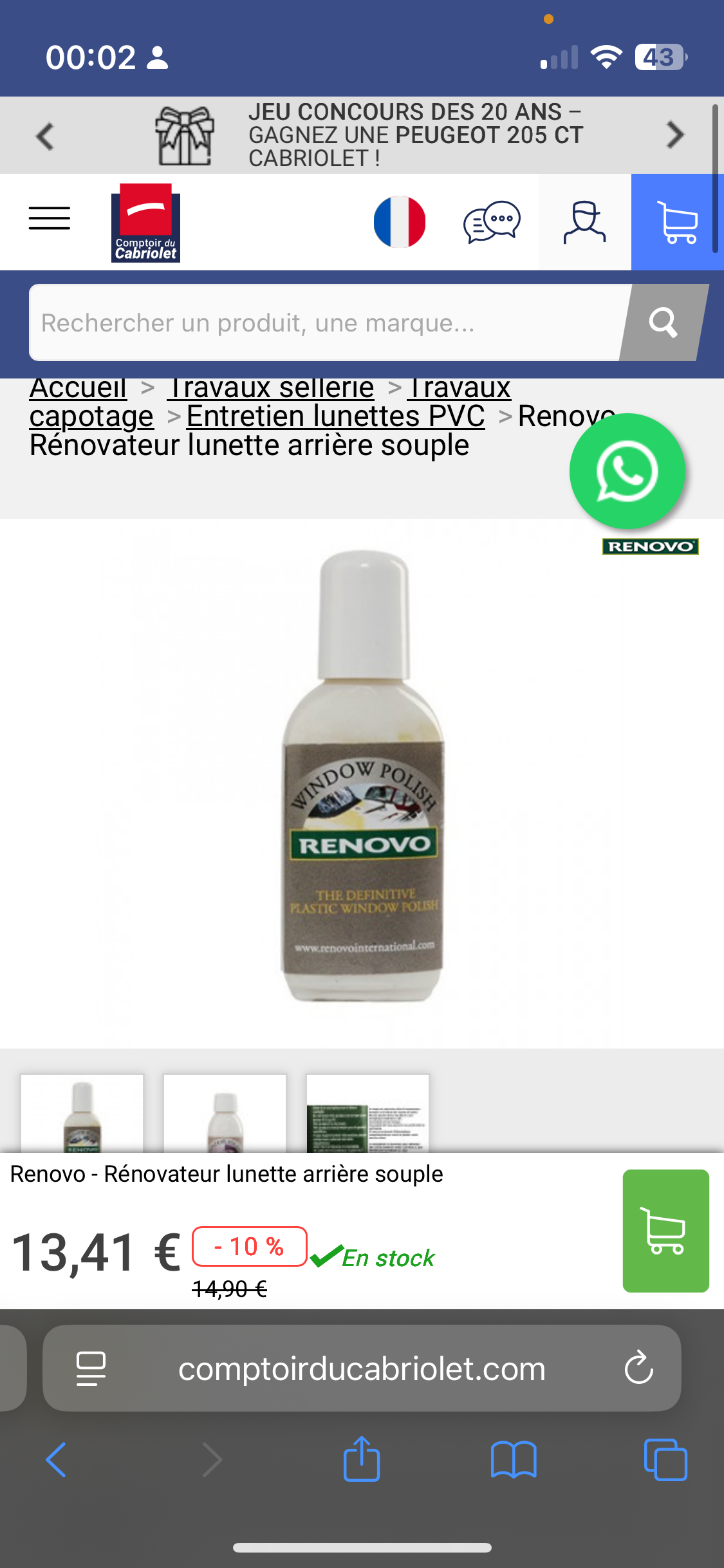Screen dimensions: 724x1568
Task: Open the chat bubbles icon
Action: click(x=492, y=222)
